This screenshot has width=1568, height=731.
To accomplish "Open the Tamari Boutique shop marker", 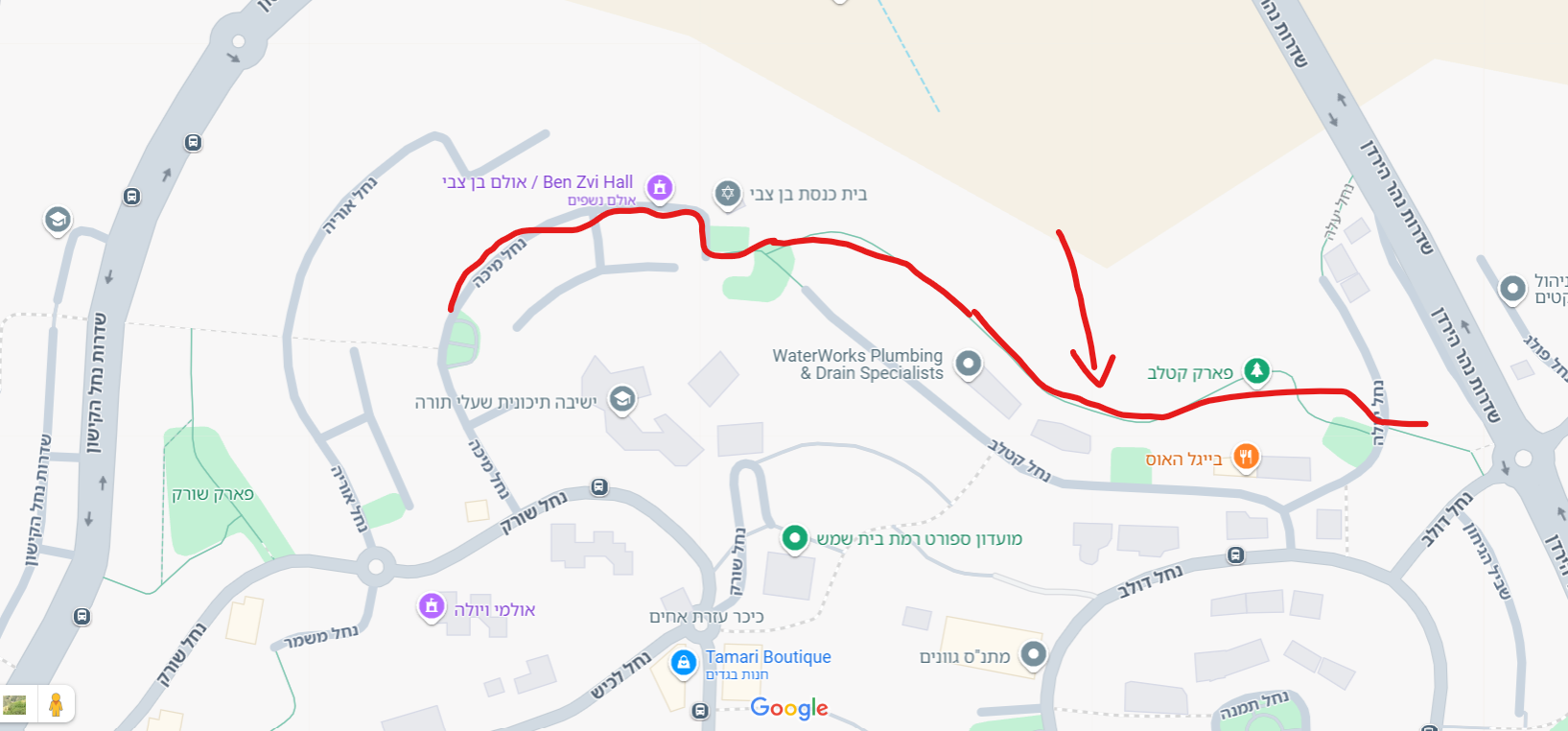I will [x=683, y=663].
